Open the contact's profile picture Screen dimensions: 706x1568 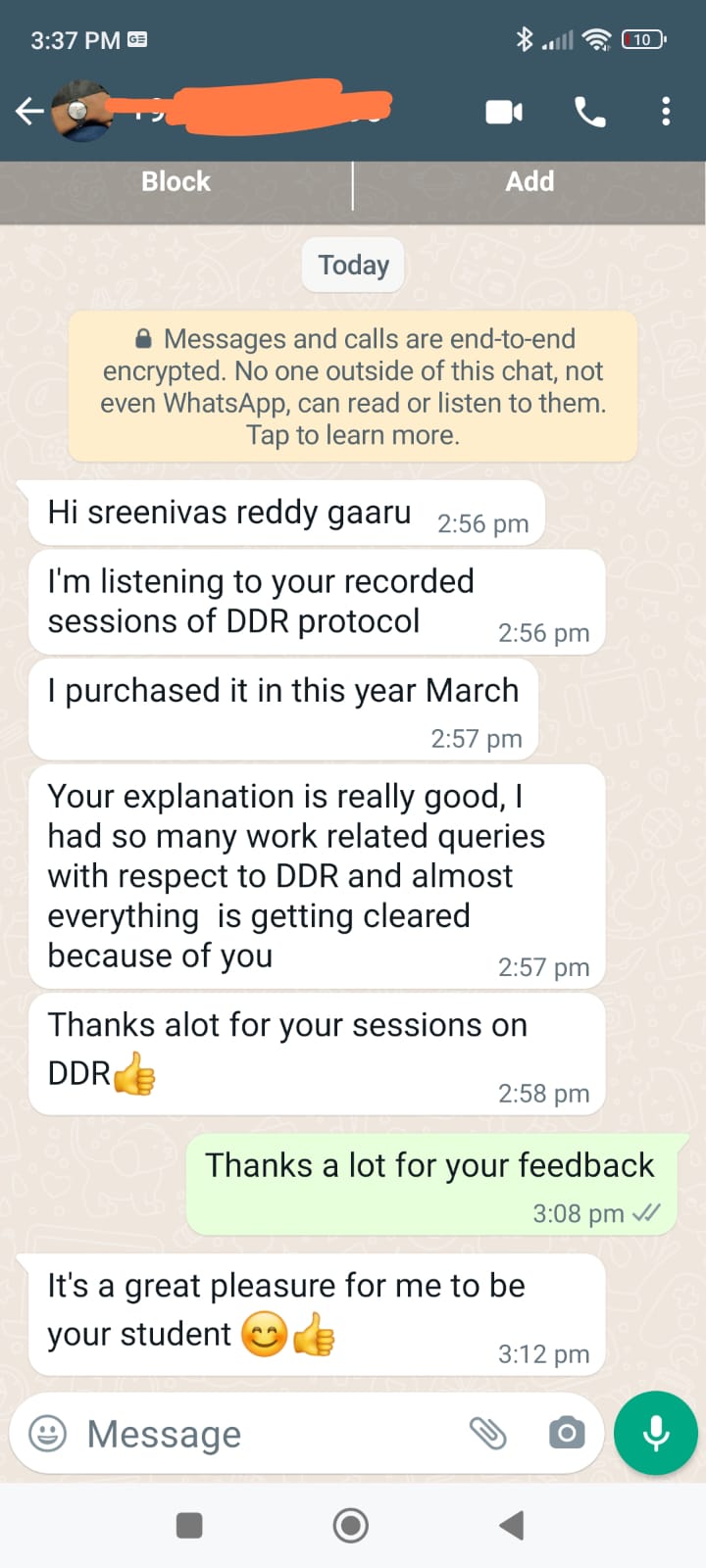(x=82, y=112)
